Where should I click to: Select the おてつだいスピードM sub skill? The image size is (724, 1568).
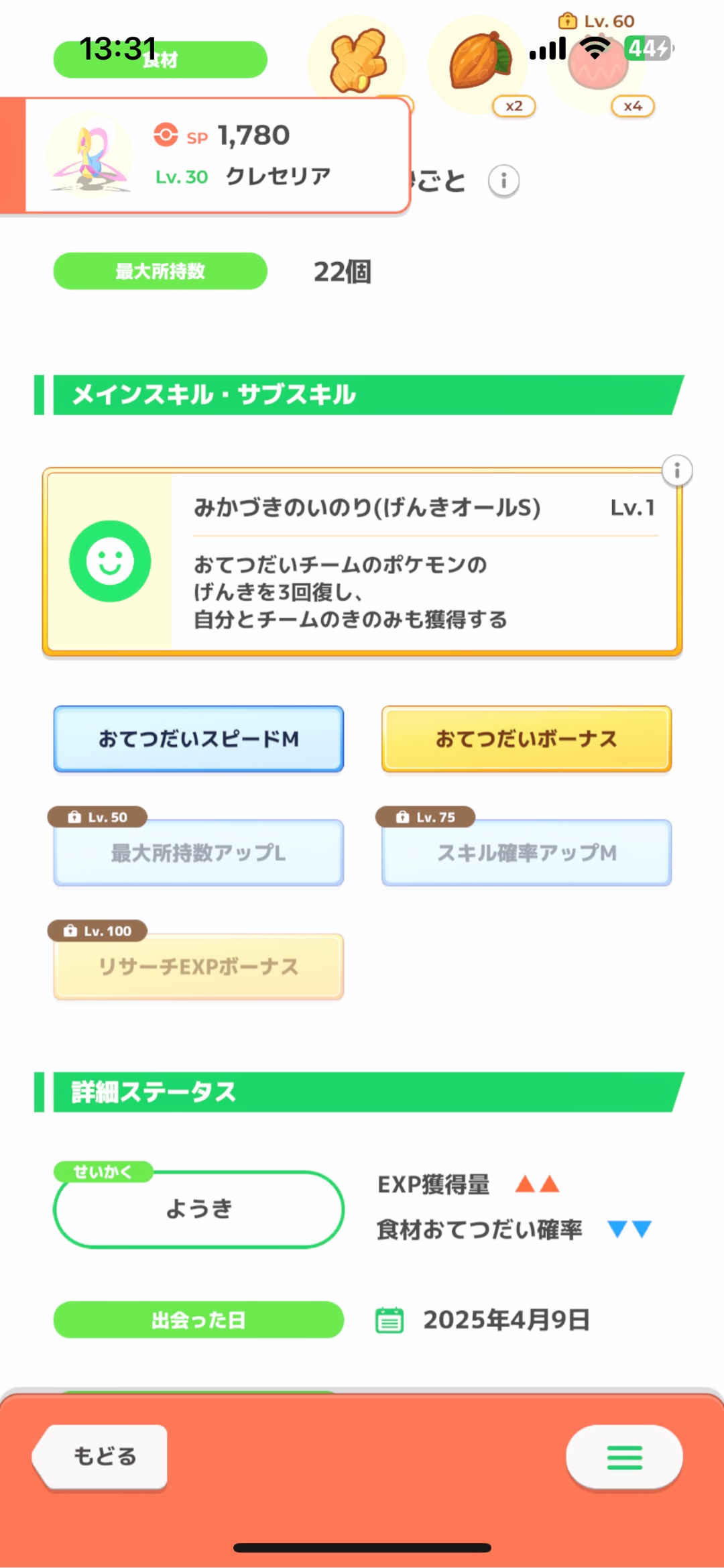point(198,738)
